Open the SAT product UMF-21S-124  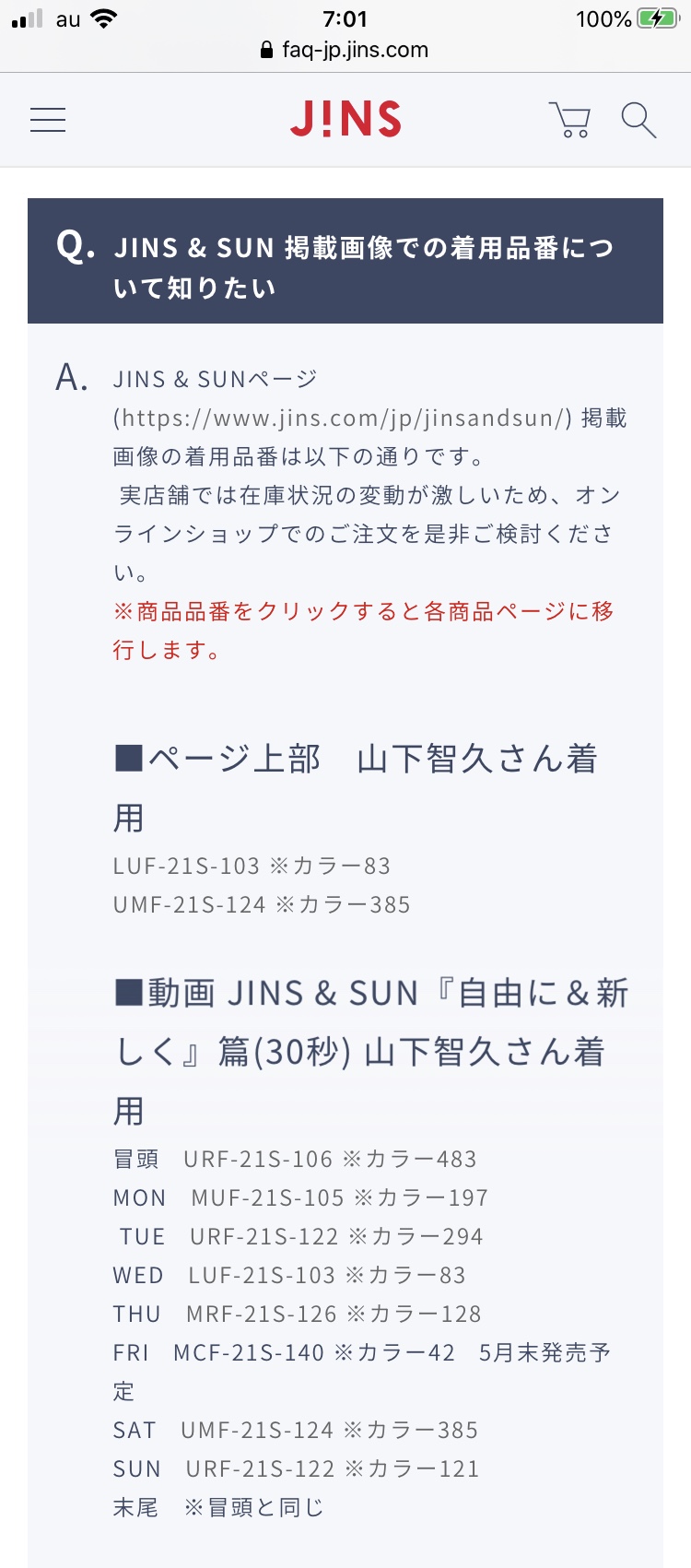257,1431
